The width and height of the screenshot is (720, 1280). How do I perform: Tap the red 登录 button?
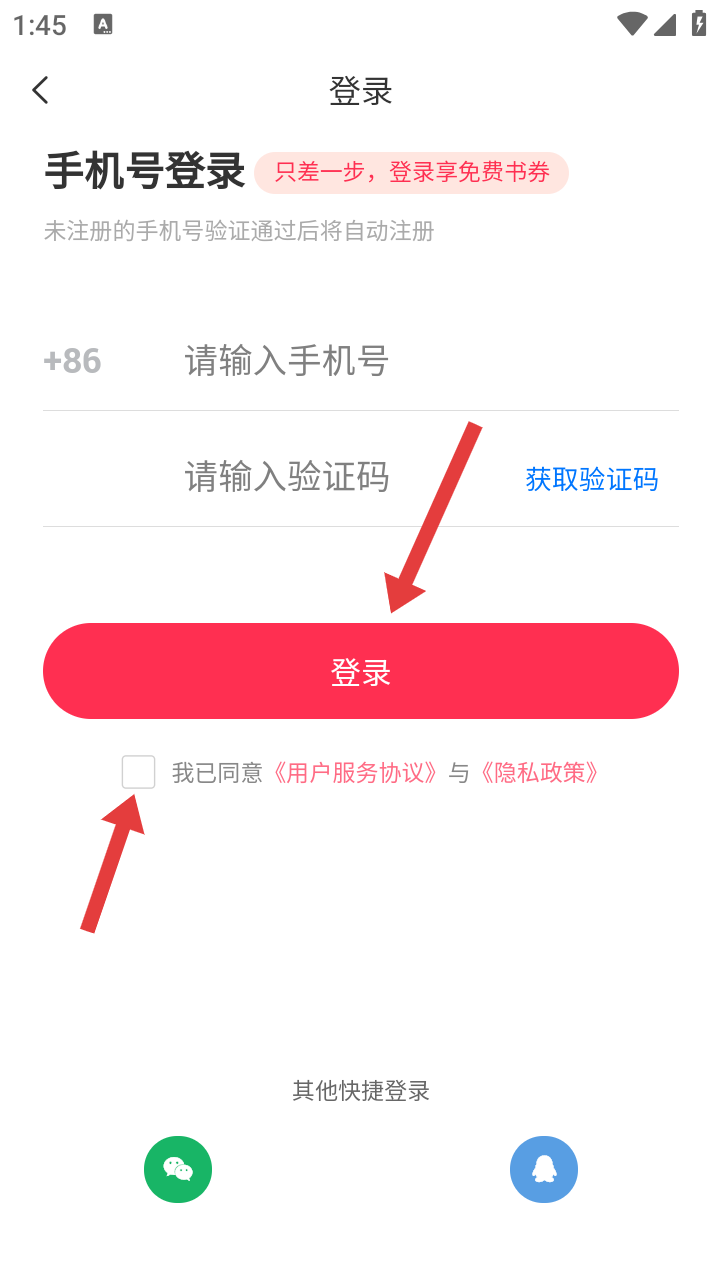click(x=361, y=671)
